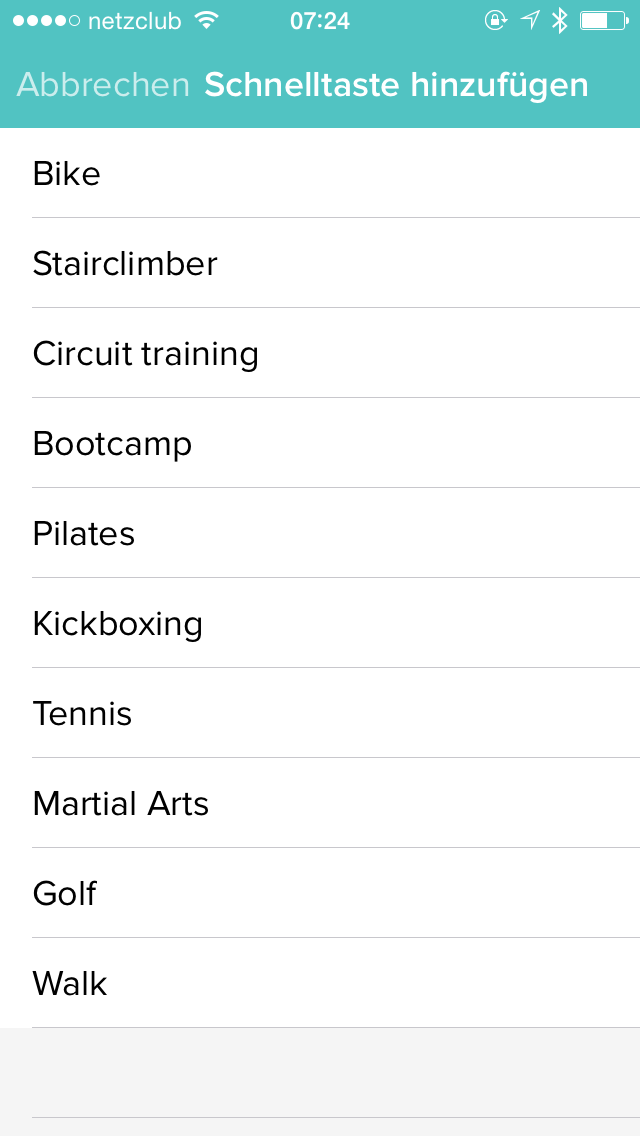Pick Golf from the activities

point(320,893)
